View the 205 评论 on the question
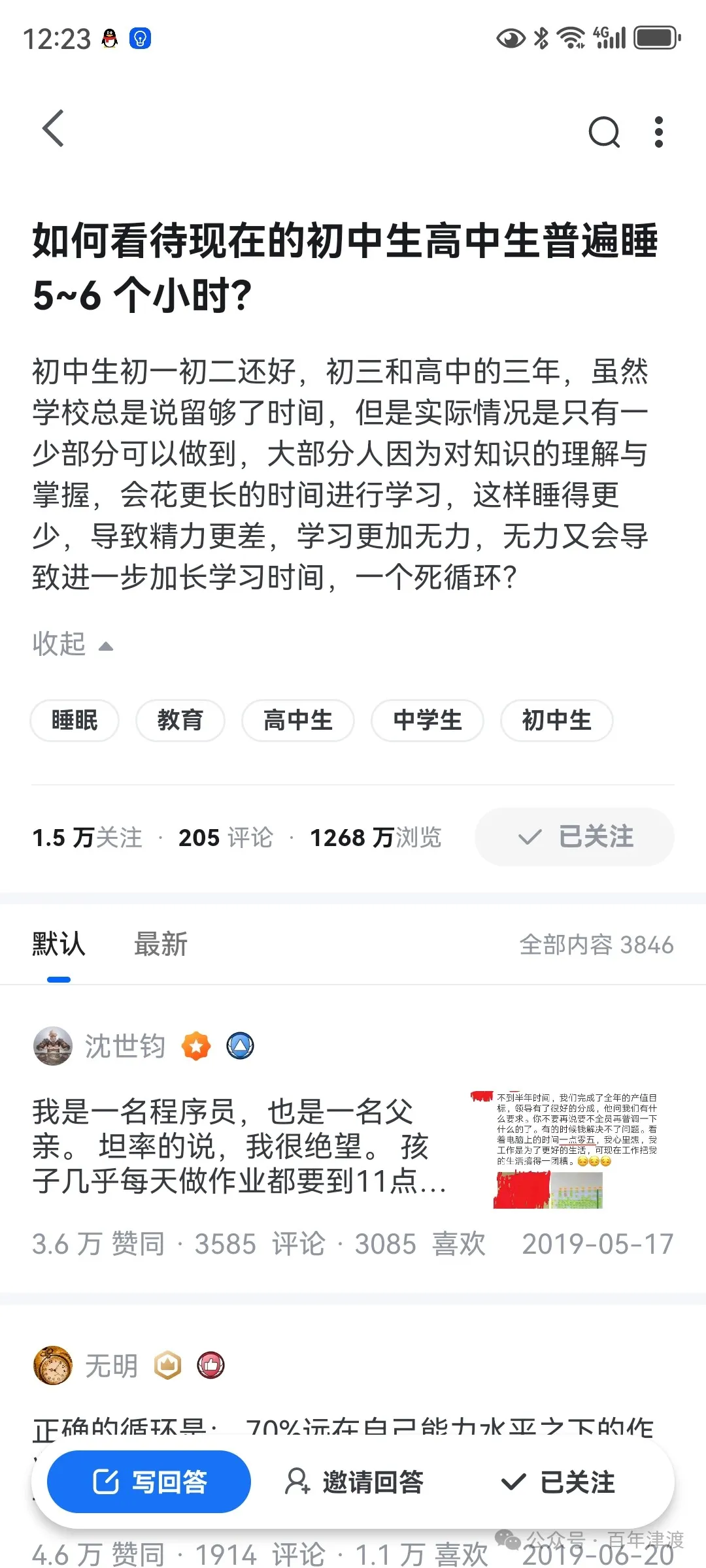This screenshot has height=1568, width=706. (x=226, y=838)
